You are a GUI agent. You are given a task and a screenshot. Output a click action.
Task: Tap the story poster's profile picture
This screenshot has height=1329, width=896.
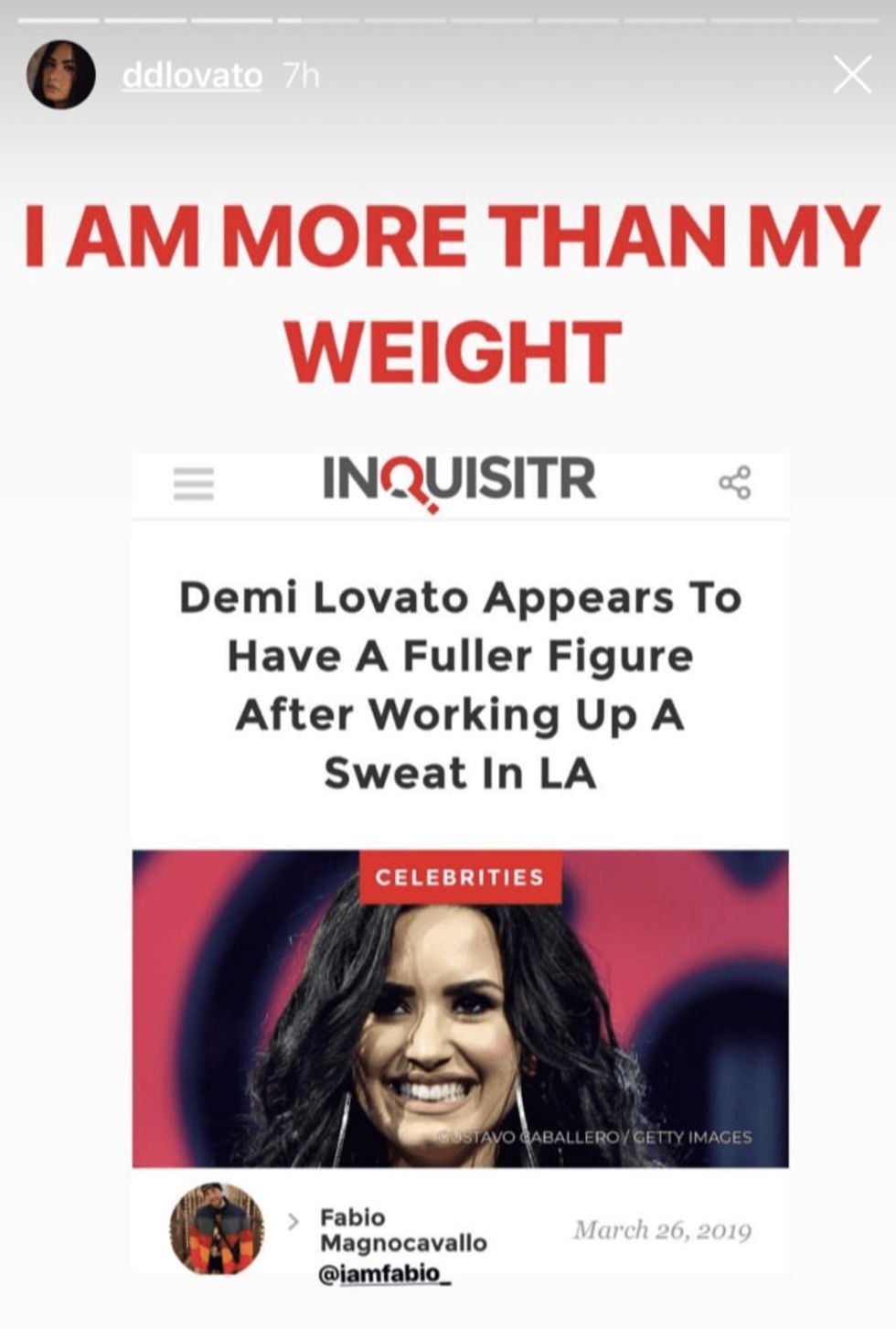(61, 76)
